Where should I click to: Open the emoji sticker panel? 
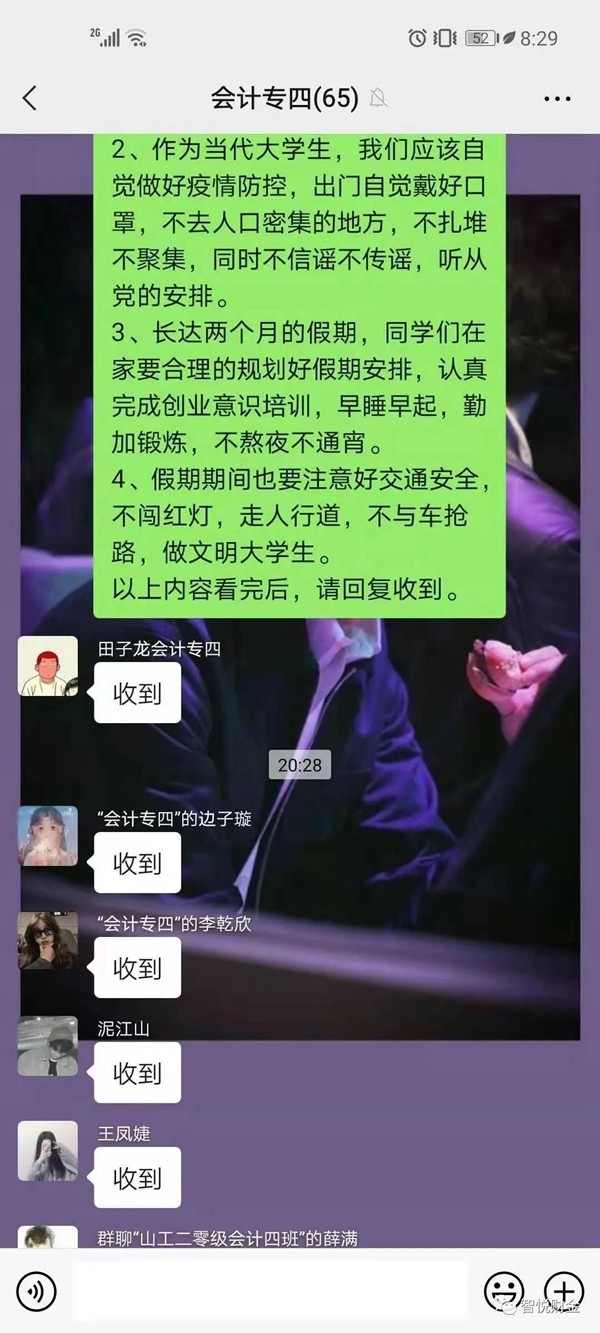coord(503,1292)
